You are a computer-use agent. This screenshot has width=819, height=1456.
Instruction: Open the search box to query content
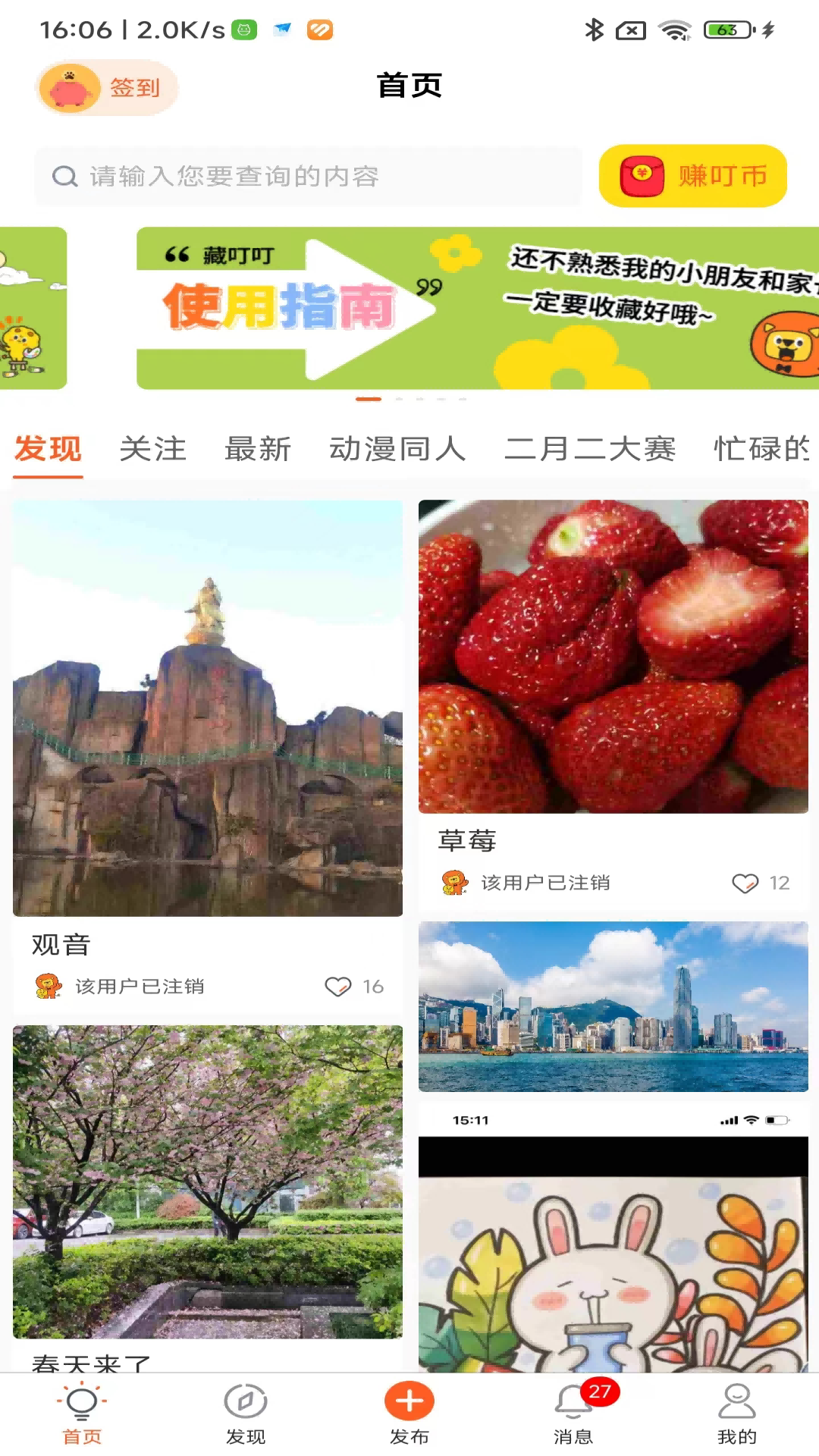click(308, 177)
